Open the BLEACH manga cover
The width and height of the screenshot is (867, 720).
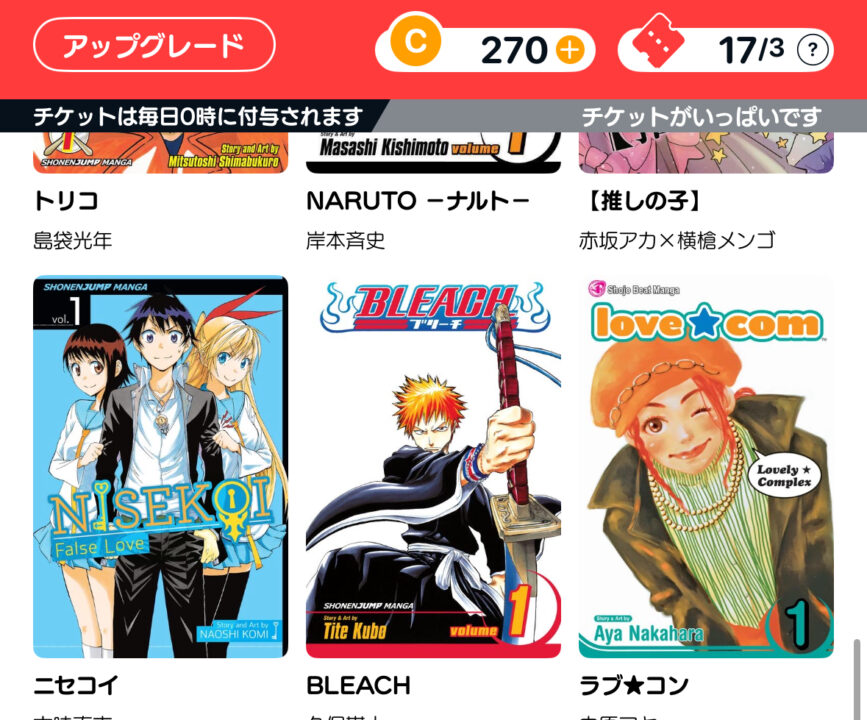click(x=433, y=466)
